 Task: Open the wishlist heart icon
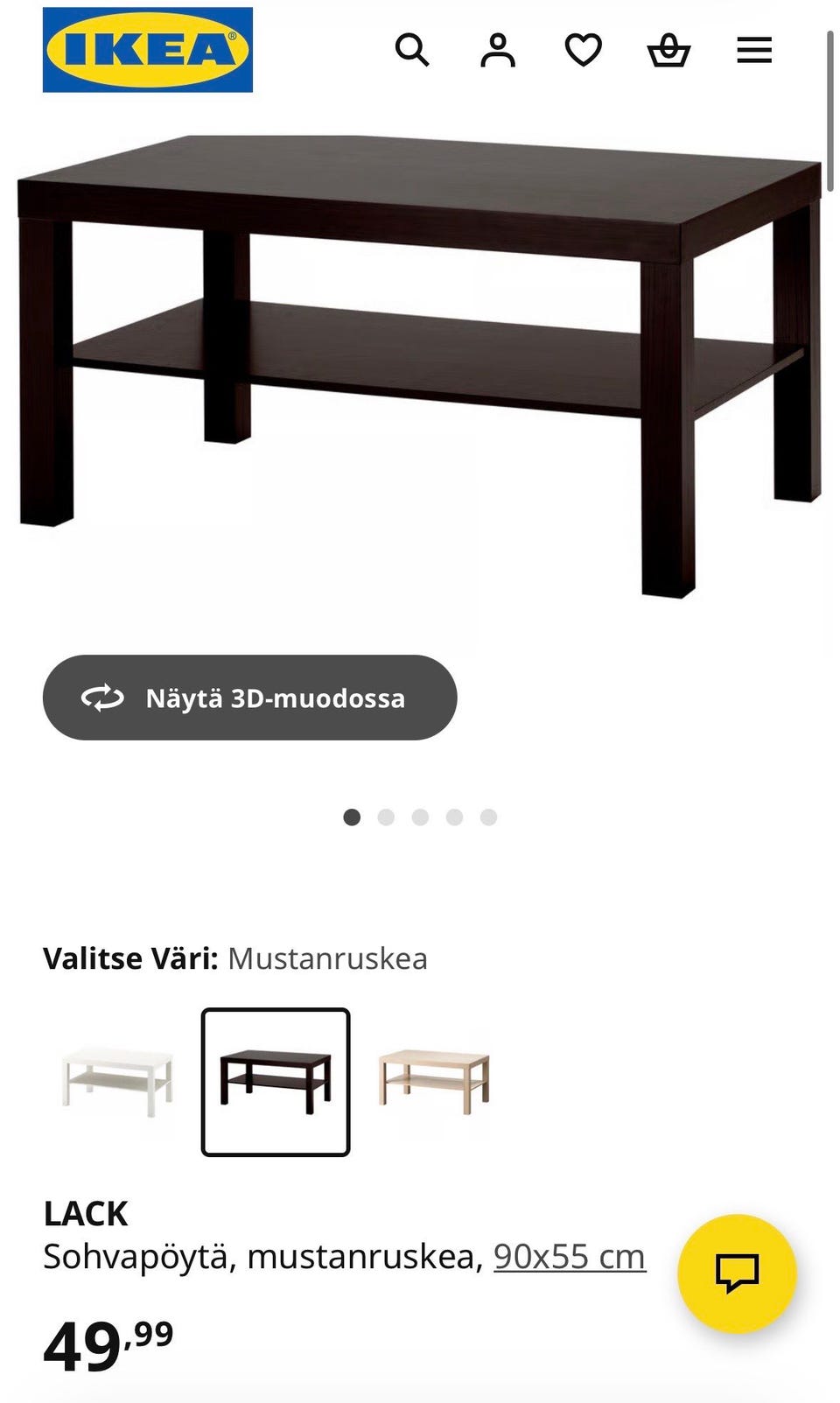583,50
